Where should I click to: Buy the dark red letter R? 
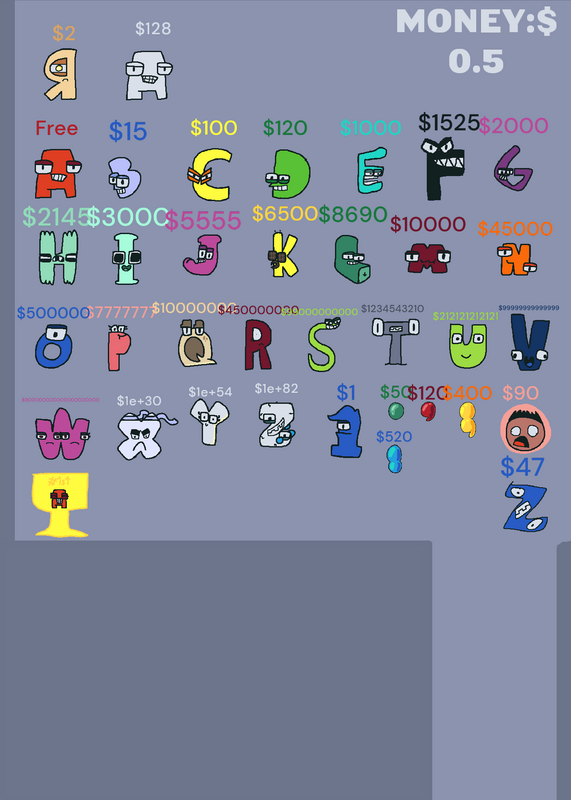(258, 345)
